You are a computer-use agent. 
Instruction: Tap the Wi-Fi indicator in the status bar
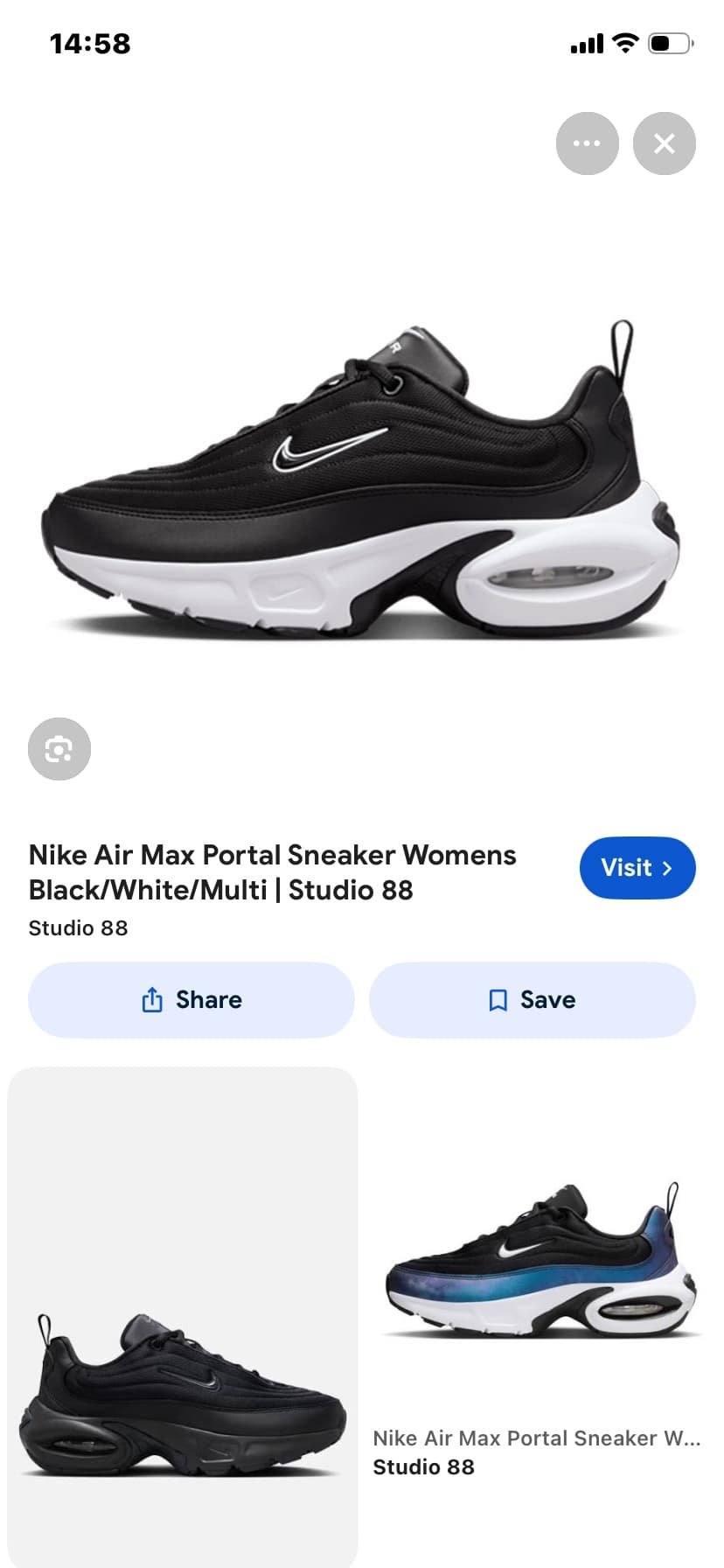tap(626, 42)
